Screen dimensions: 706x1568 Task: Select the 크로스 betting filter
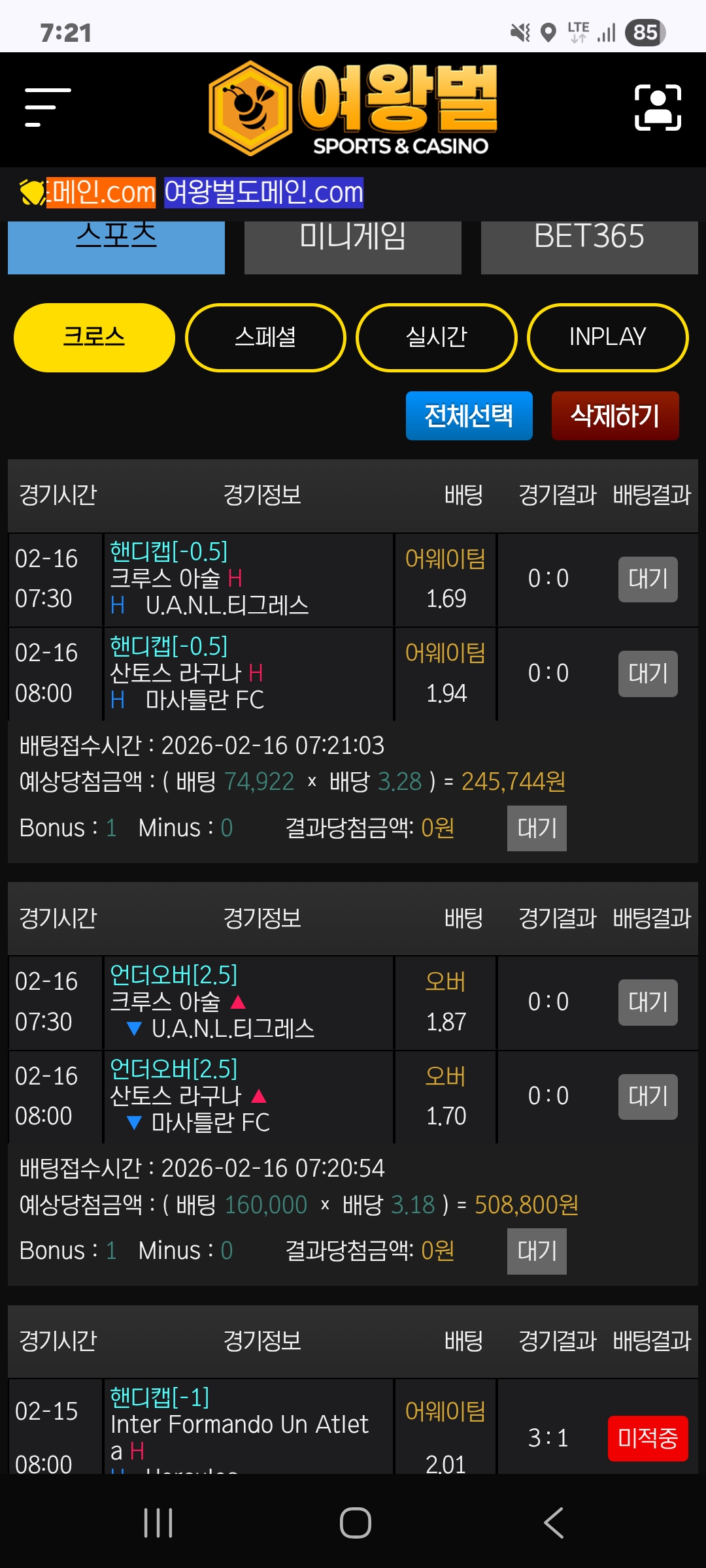93,337
